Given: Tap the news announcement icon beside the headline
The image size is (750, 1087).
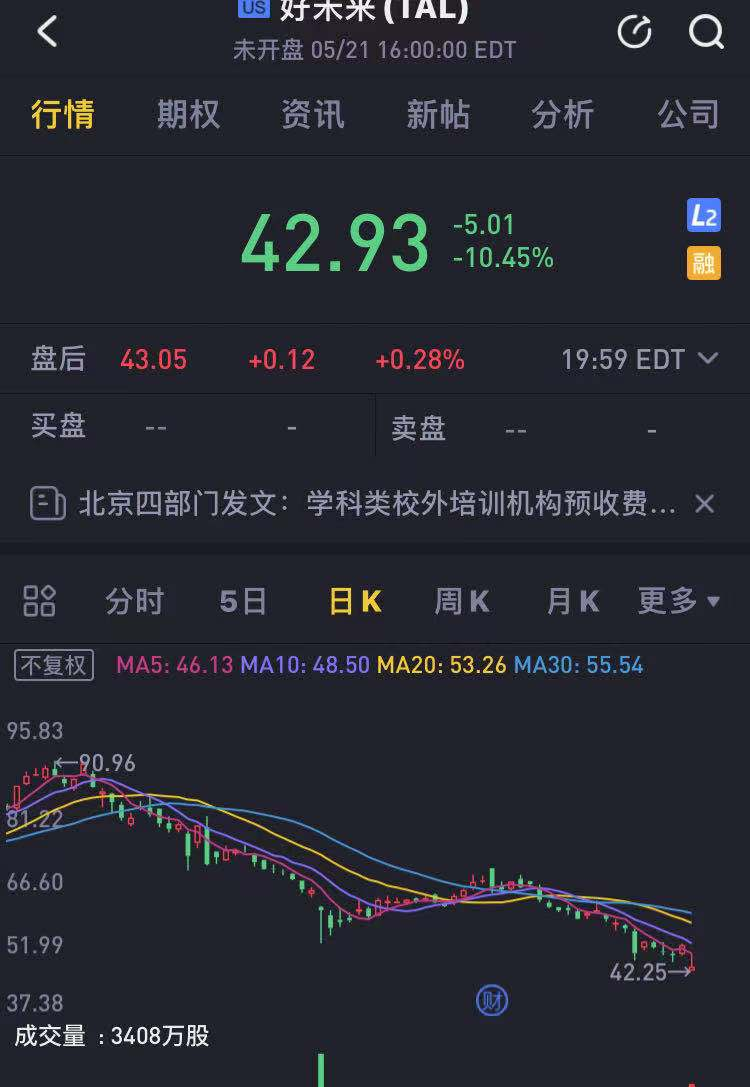Looking at the screenshot, I should click(42, 504).
